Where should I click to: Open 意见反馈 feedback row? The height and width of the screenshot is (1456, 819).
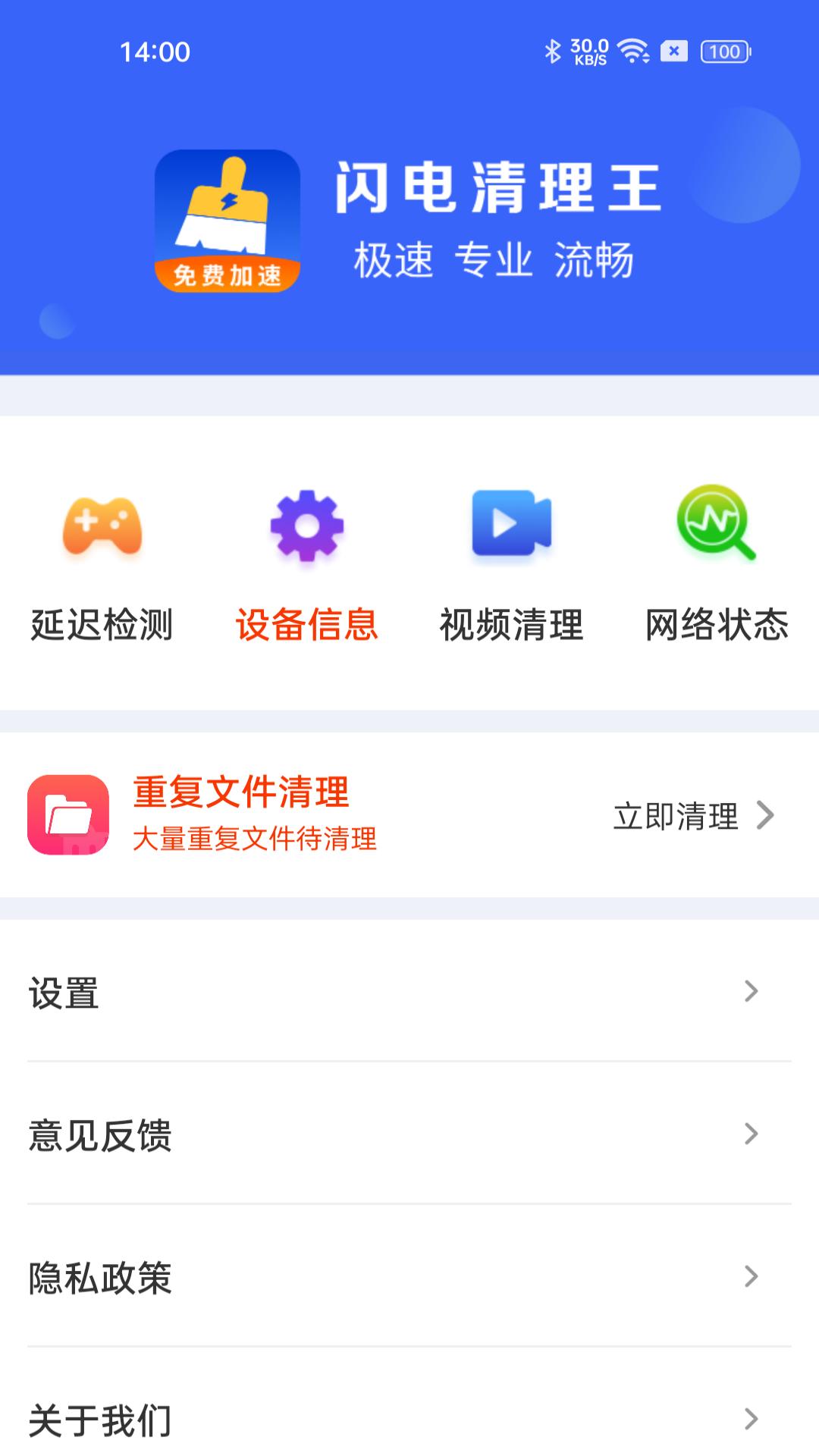pyautogui.click(x=409, y=1134)
